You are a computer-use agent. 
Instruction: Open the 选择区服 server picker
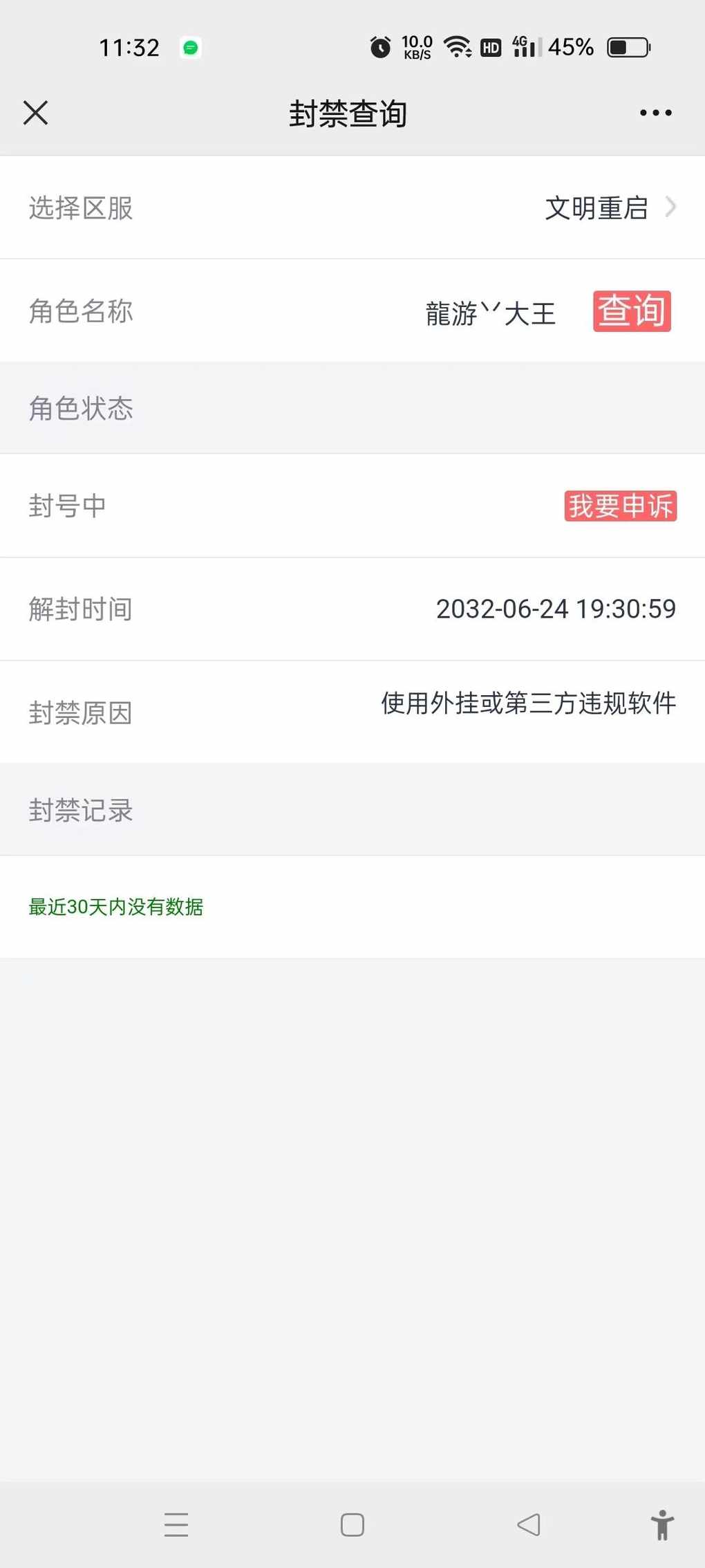pos(352,207)
